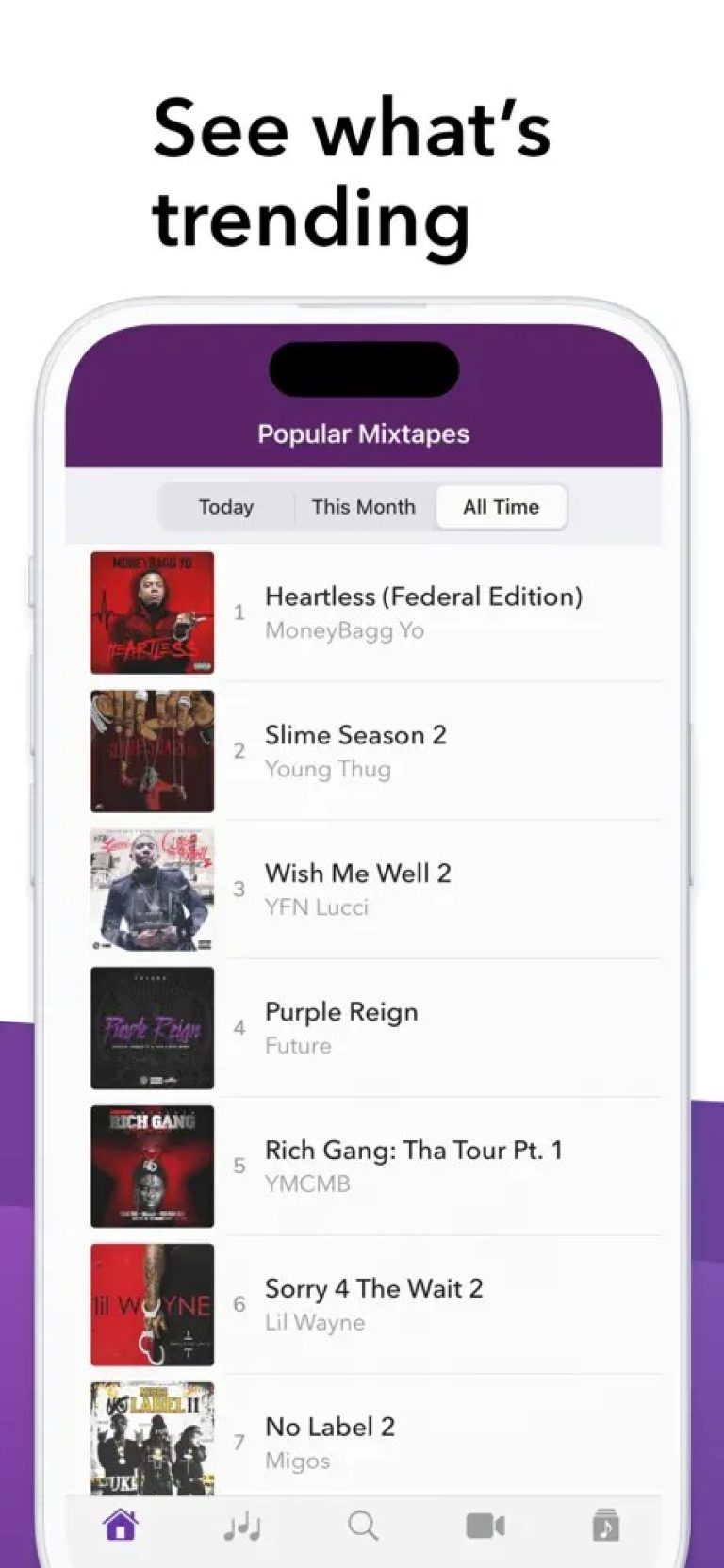
Task: View the Wish Me Well 2 mixtape
Action: [x=356, y=874]
